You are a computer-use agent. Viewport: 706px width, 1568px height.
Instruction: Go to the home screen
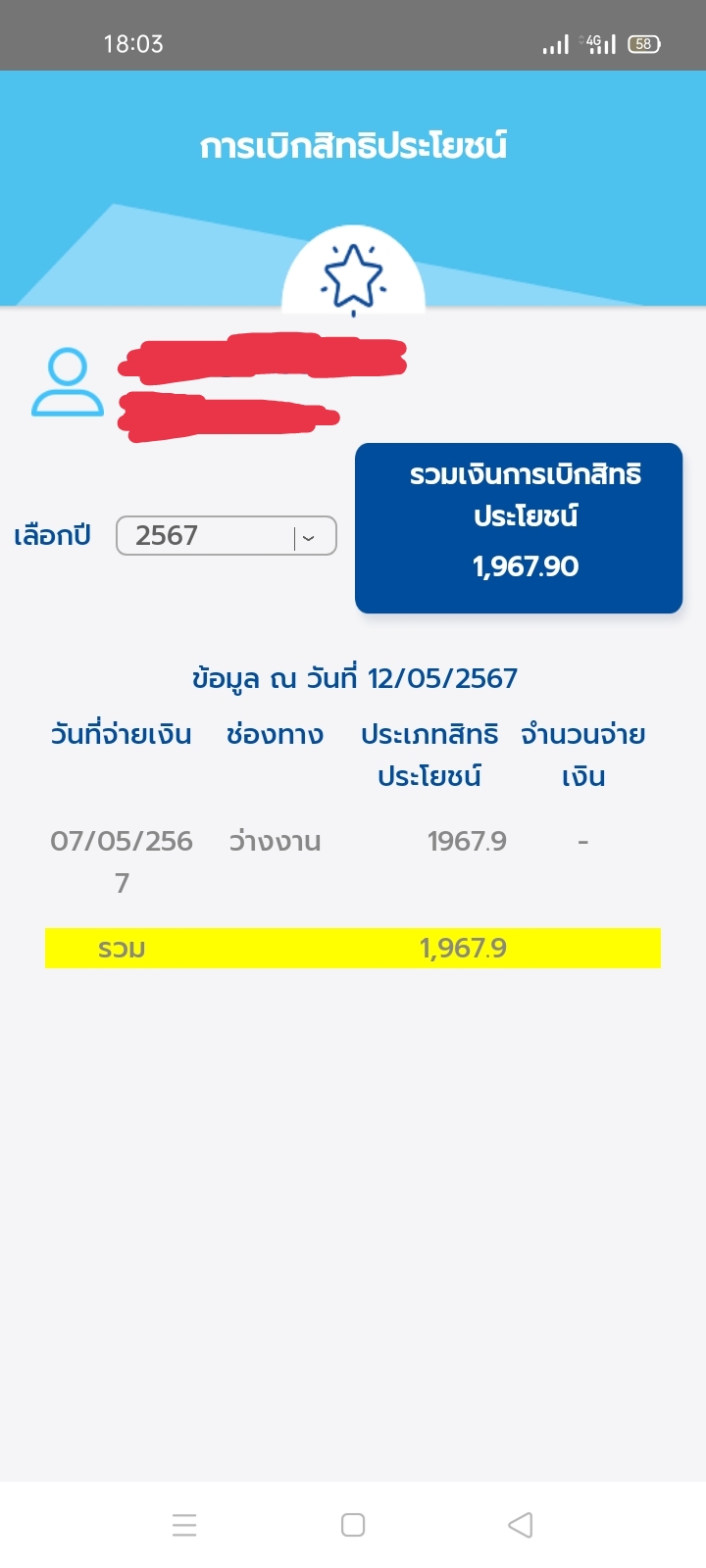(353, 1525)
